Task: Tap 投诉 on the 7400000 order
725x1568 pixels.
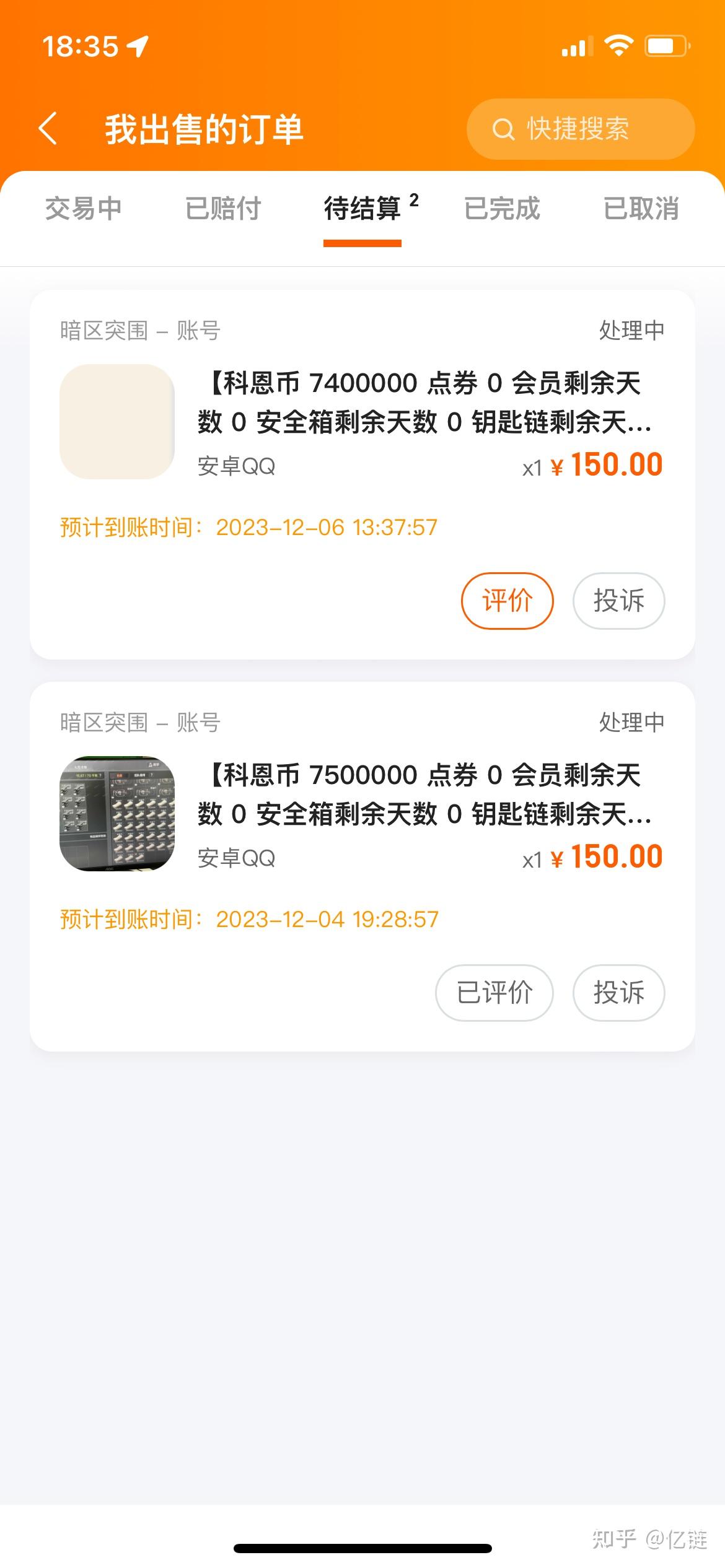Action: pos(618,601)
